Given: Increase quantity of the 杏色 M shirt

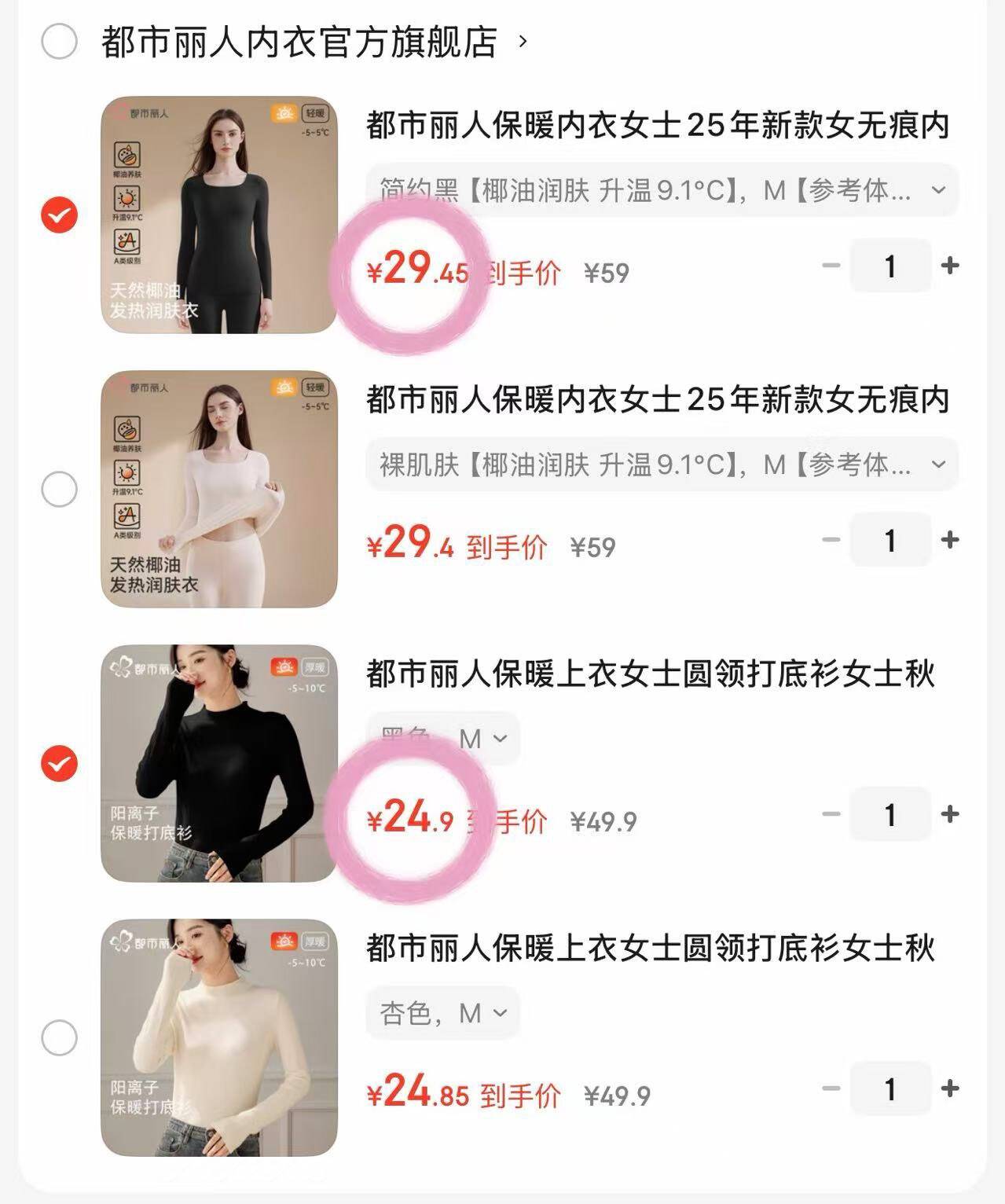Looking at the screenshot, I should tap(950, 1088).
